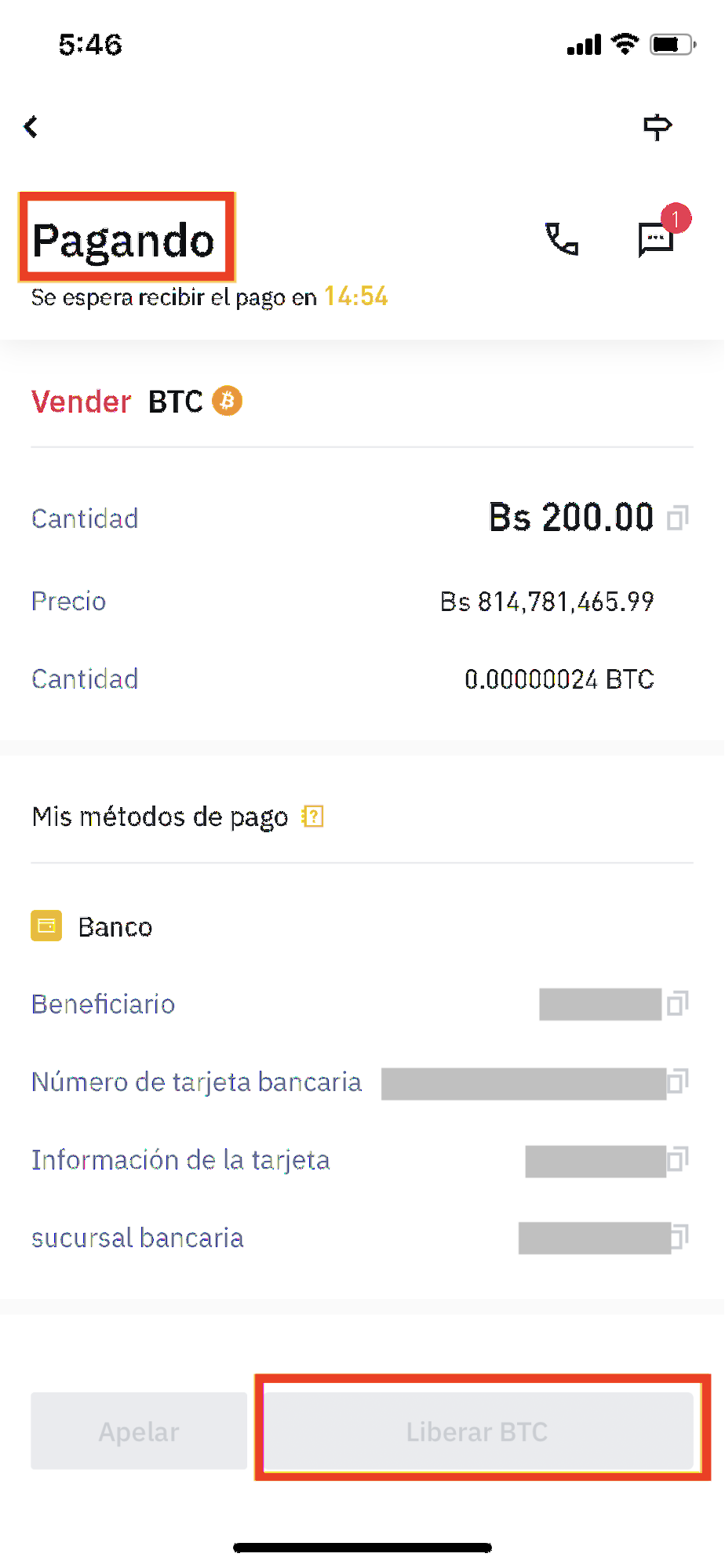725x1568 pixels.
Task: Open the chat with unread message
Action: (657, 239)
